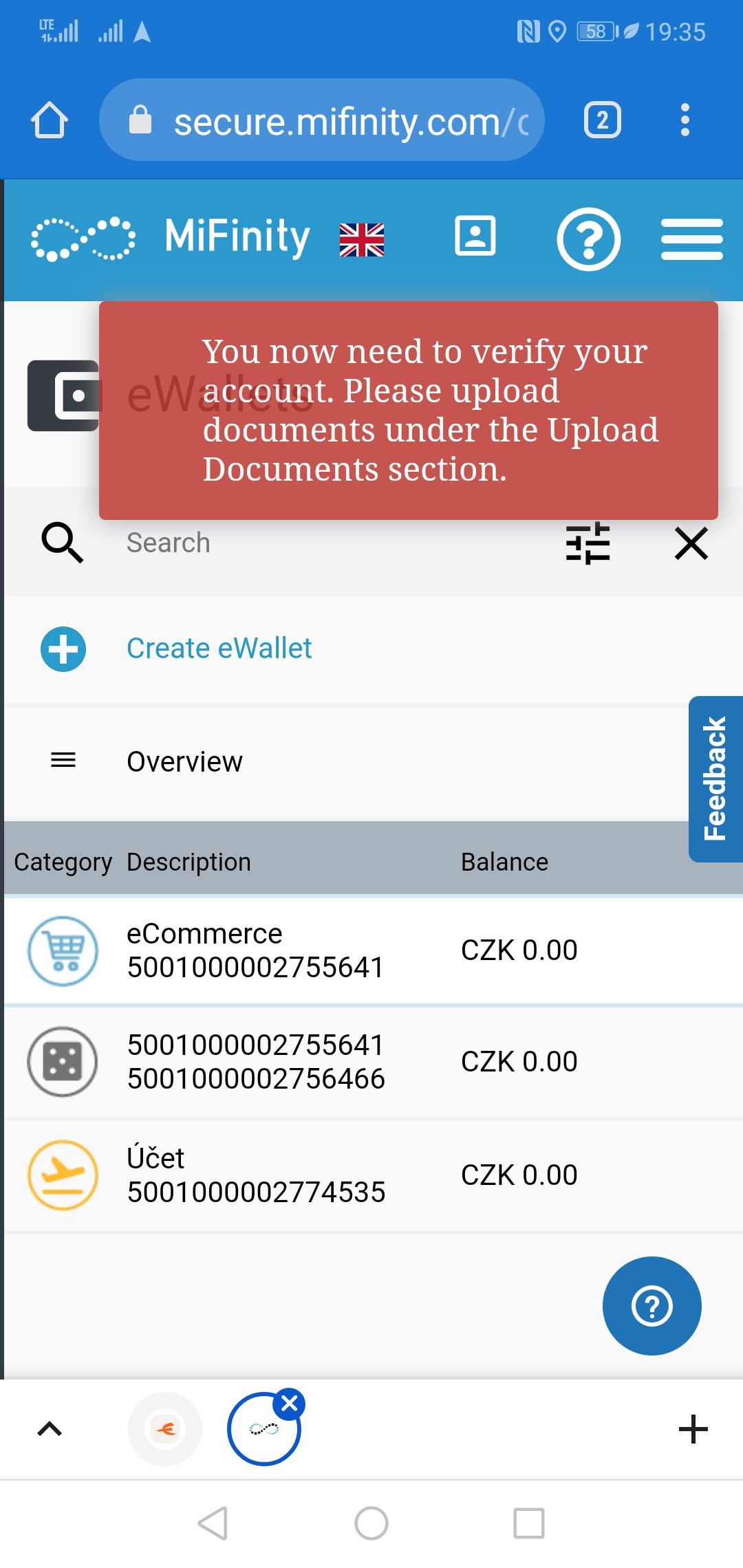
Task: Add a new browser tab
Action: pyautogui.click(x=693, y=1429)
